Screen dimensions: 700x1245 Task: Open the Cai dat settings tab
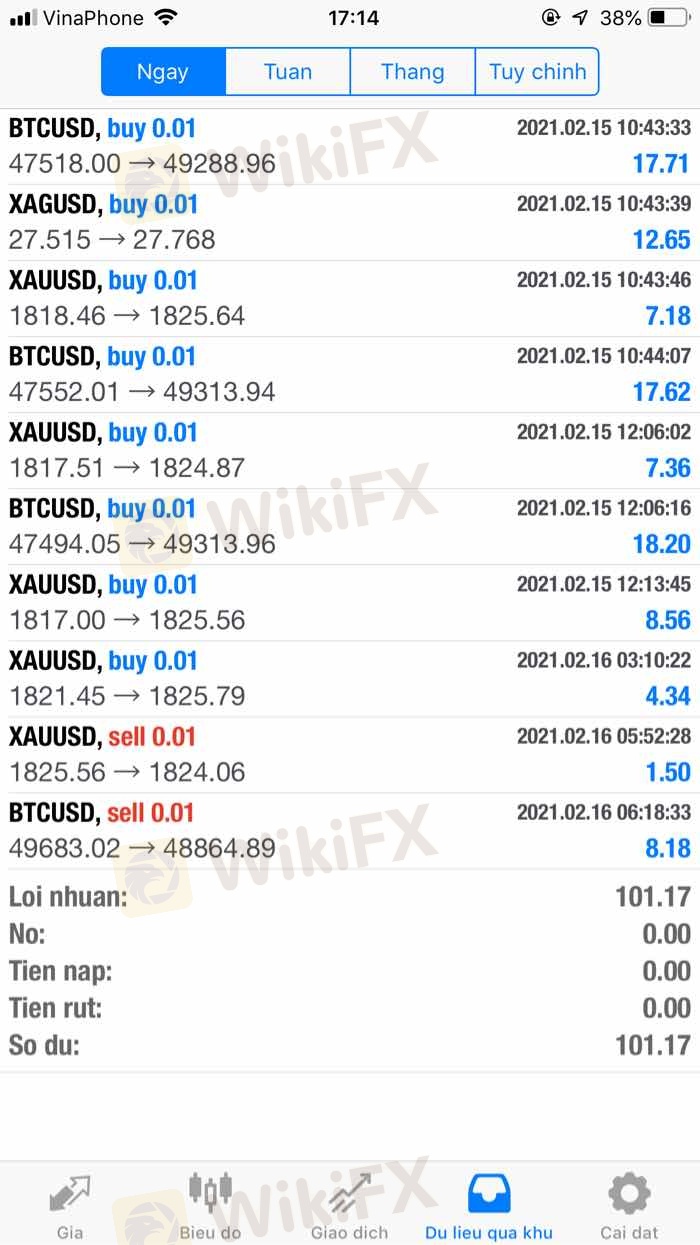click(629, 1204)
